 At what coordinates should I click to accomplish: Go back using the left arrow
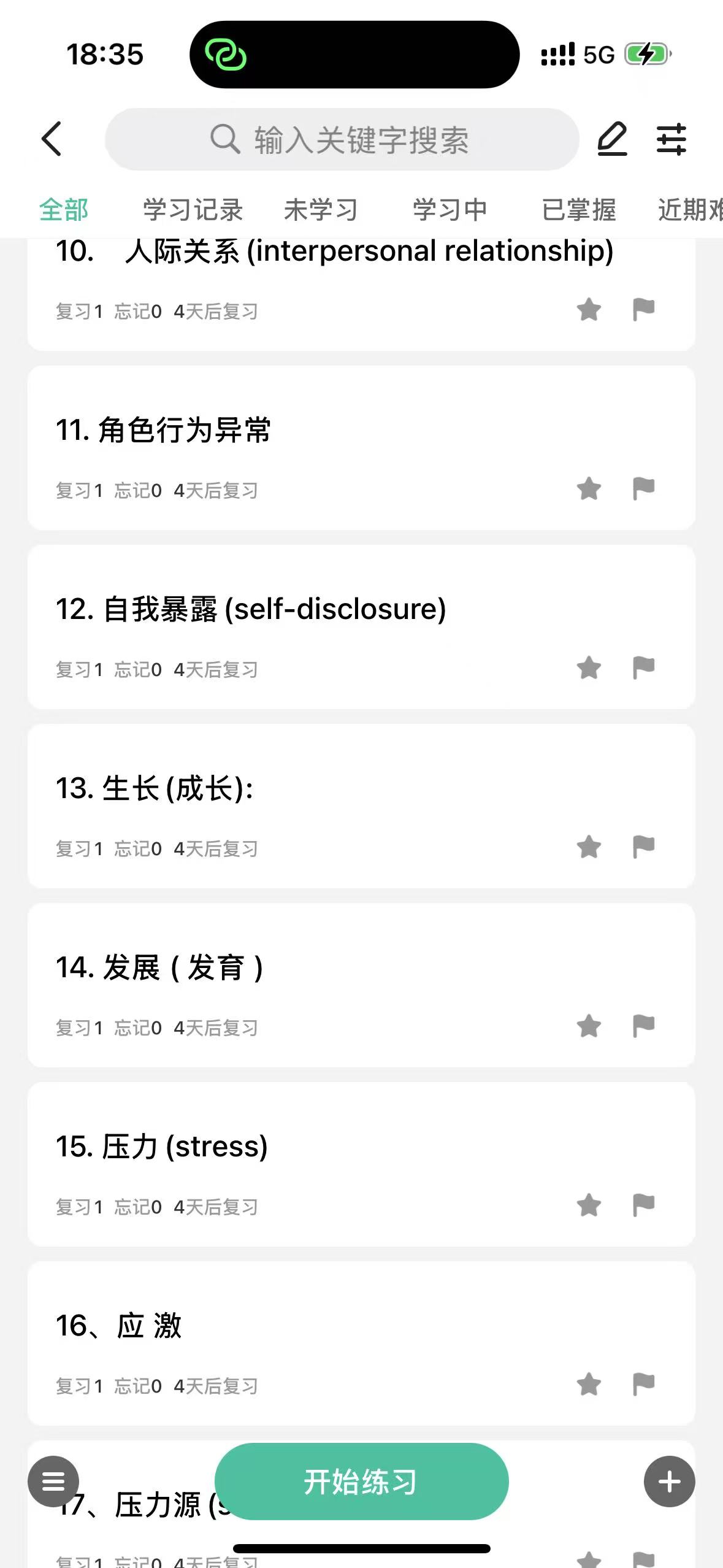coord(52,139)
